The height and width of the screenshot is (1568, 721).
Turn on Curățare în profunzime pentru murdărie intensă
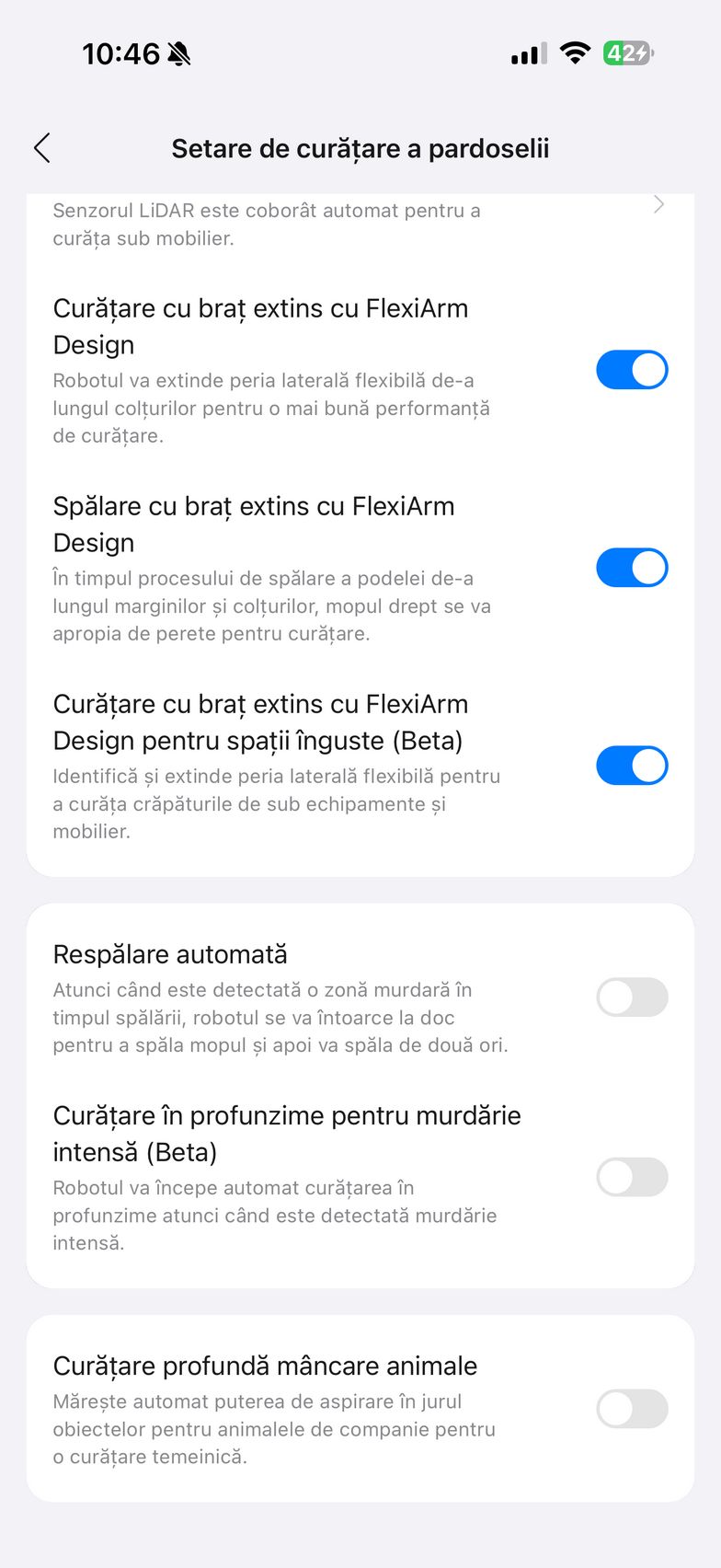coord(632,1177)
